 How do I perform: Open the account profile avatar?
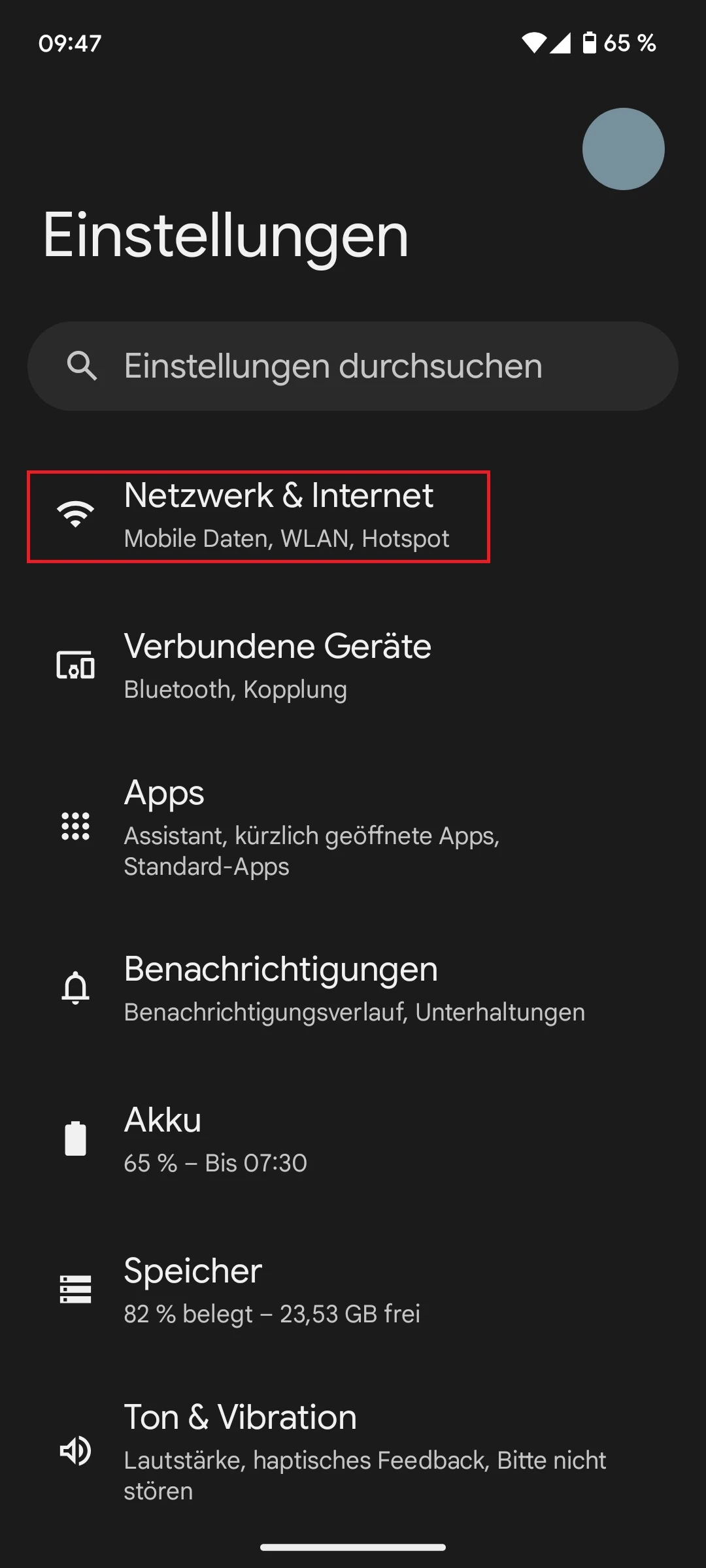[623, 149]
